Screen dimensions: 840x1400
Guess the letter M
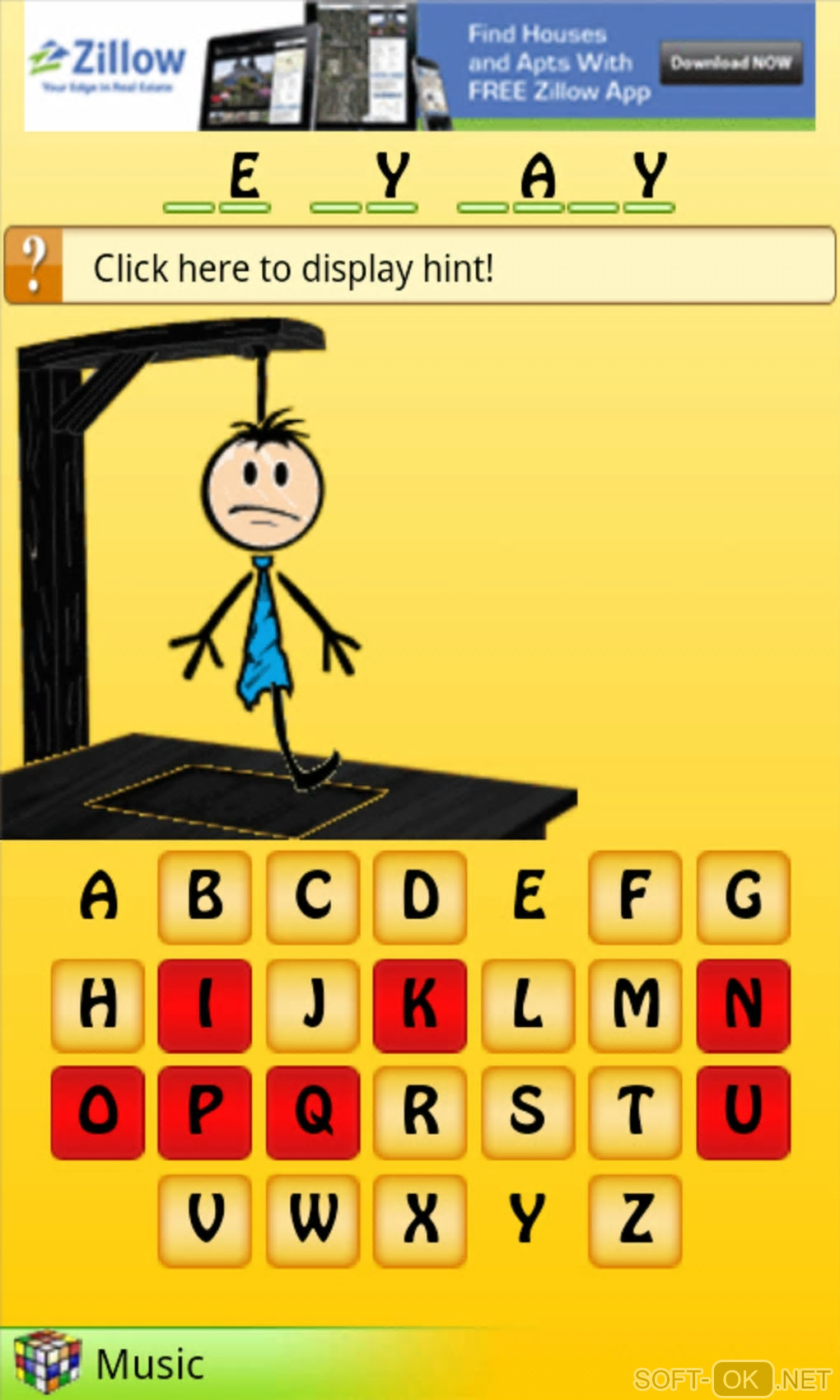(x=635, y=1005)
